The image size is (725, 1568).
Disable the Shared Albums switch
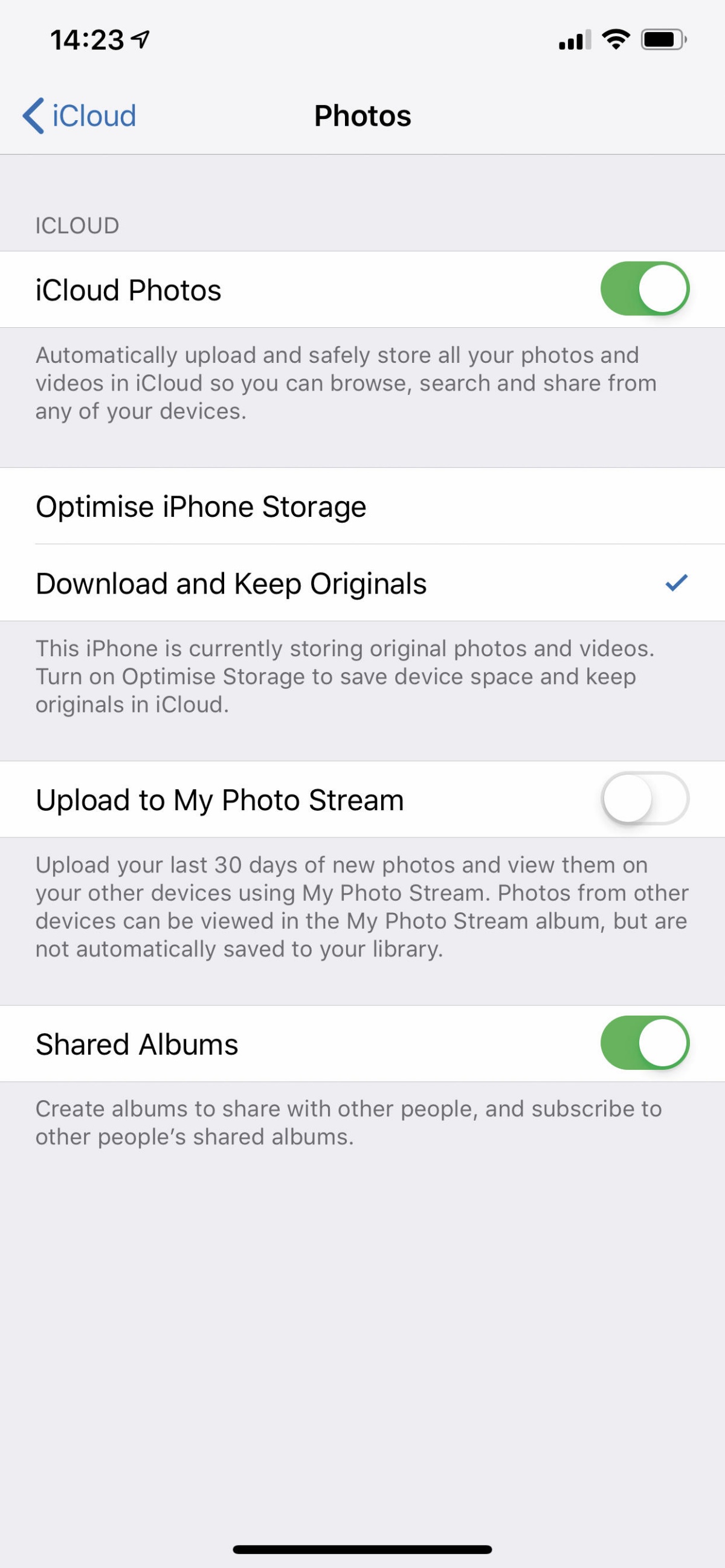coord(645,1043)
